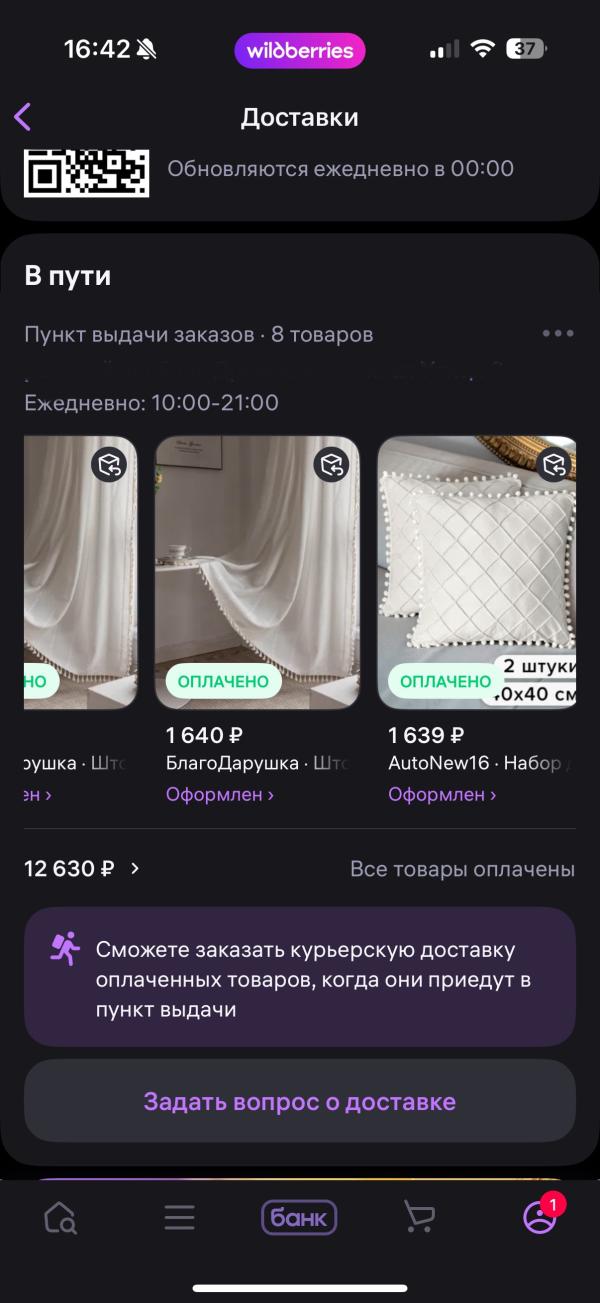Screen dimensions: 600x1303
Task: Tap the share icon on the pillow image
Action: (x=553, y=464)
